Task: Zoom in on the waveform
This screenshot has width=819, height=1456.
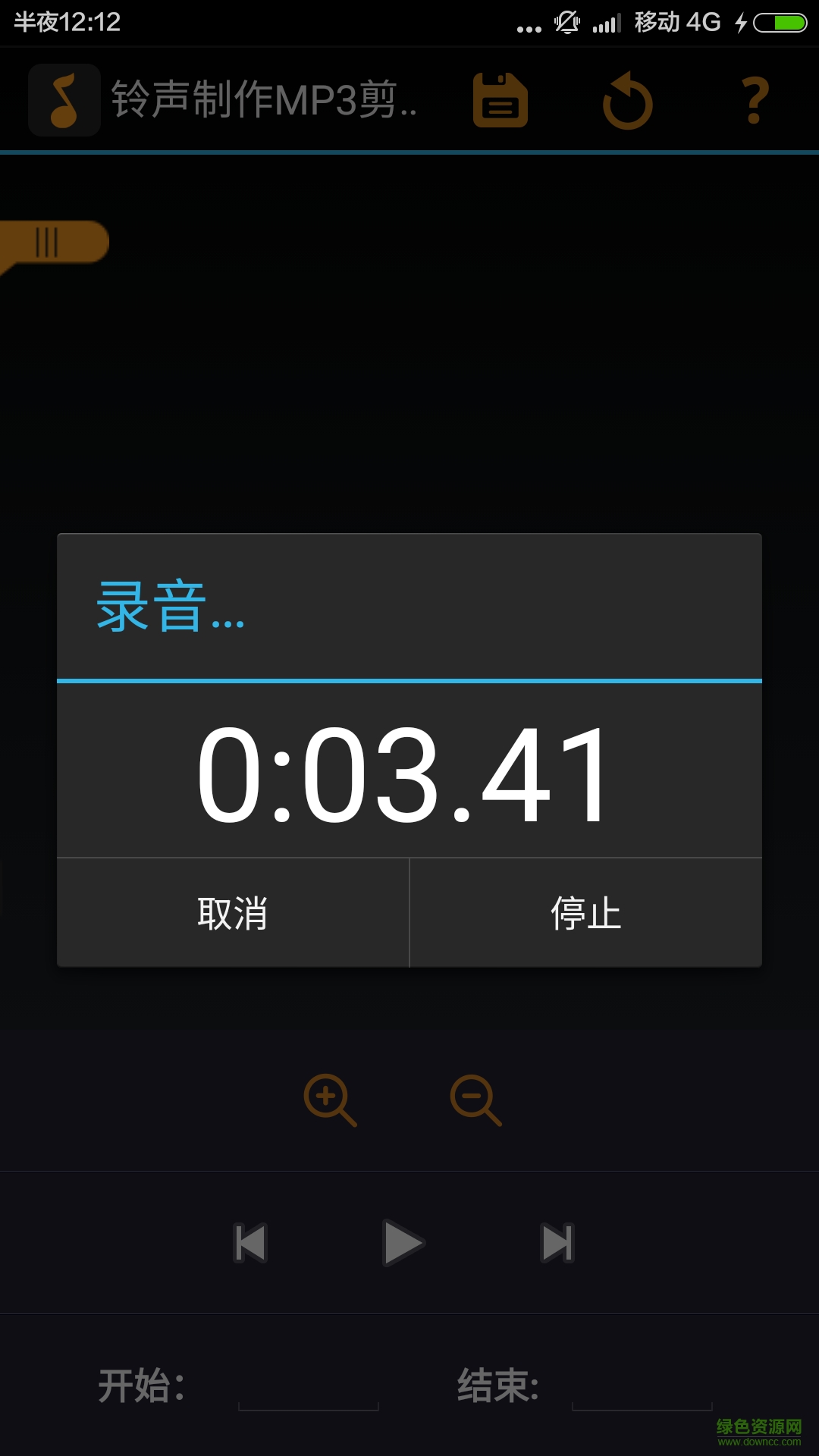Action: [329, 1099]
